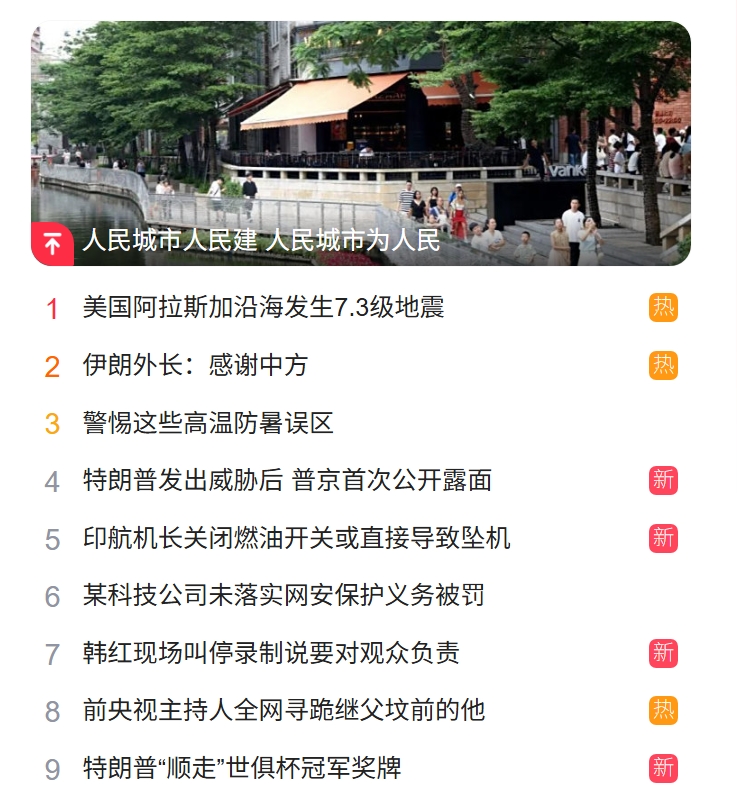Click the 热 badge on headline 8 about the CCTV host
The image size is (737, 809).
[663, 708]
